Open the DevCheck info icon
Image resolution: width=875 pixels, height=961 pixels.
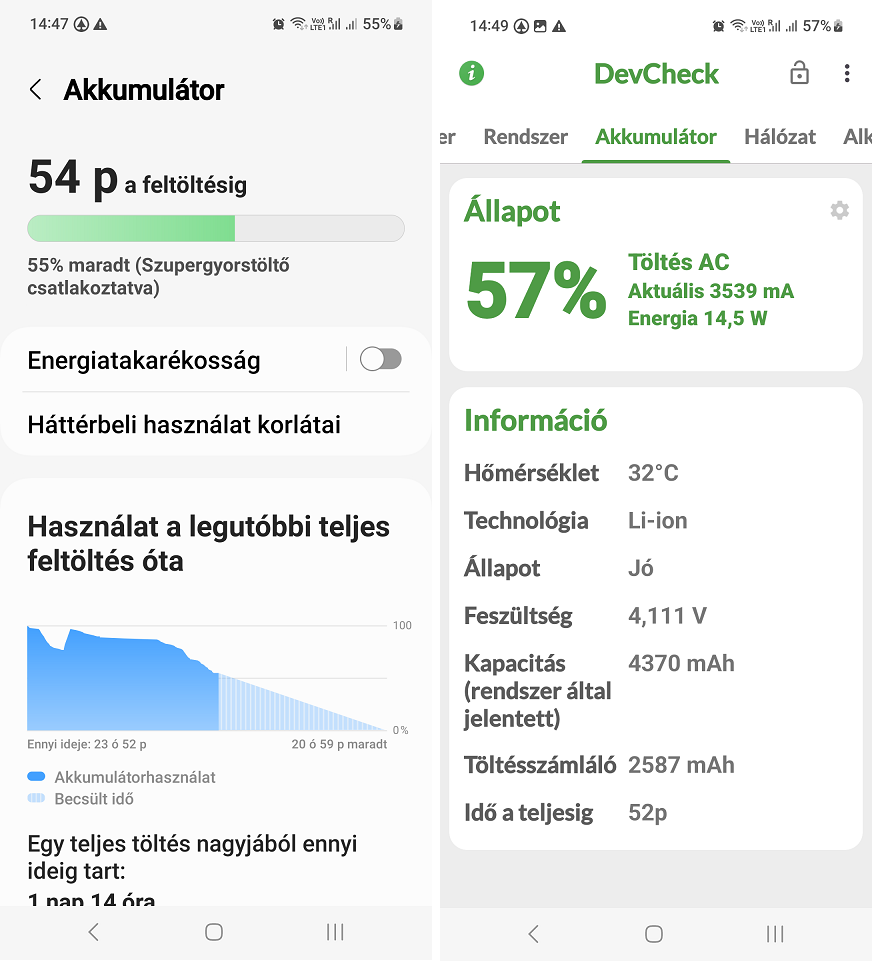471,73
